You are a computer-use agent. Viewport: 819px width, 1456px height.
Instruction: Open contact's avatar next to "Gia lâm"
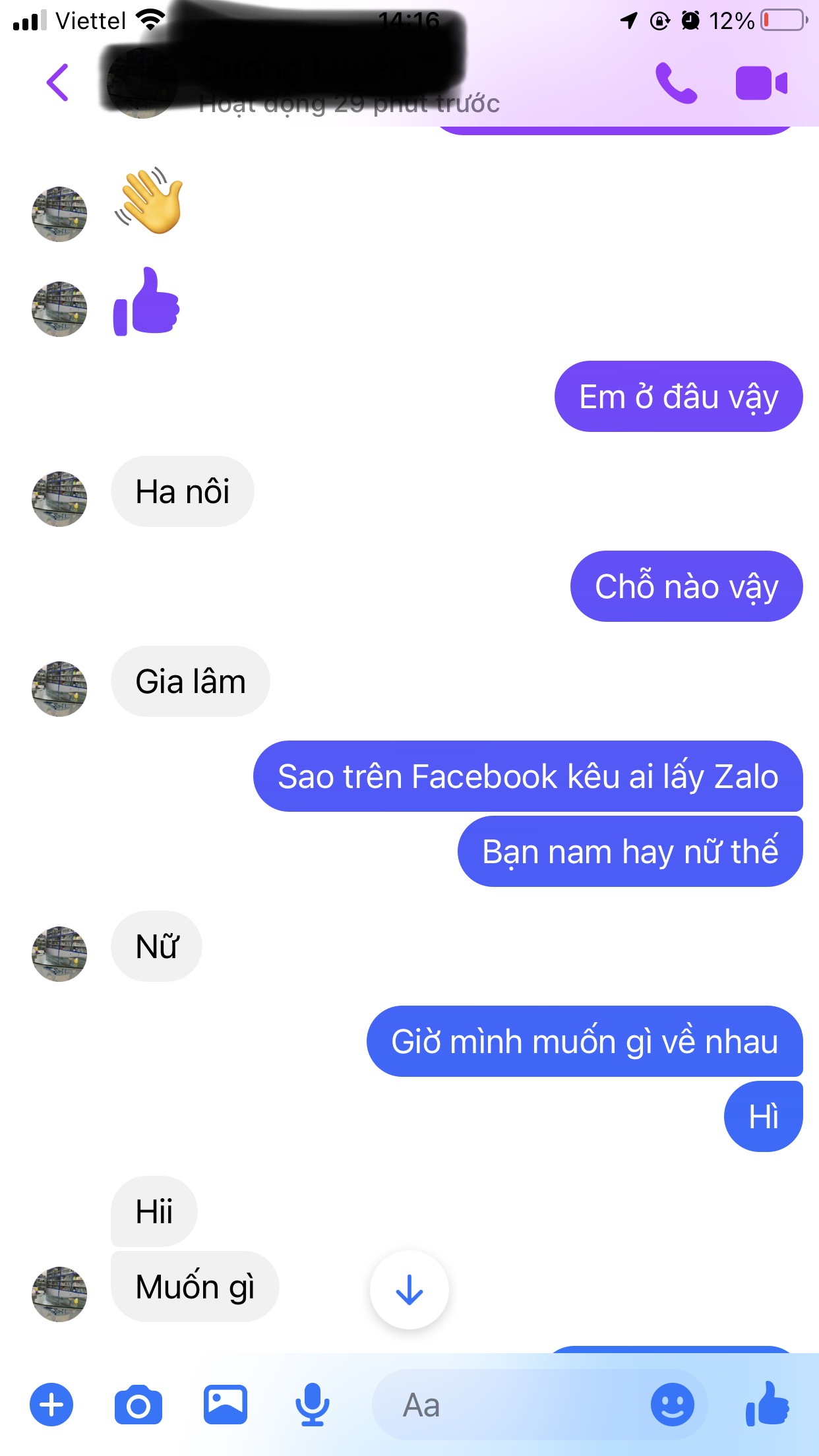[x=59, y=688]
